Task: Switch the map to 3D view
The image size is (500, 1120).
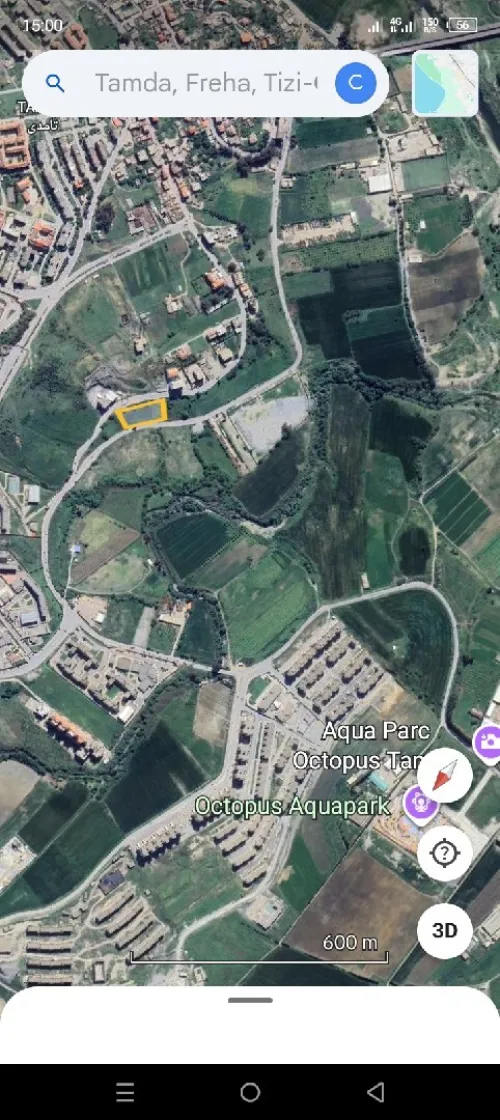Action: click(x=445, y=931)
